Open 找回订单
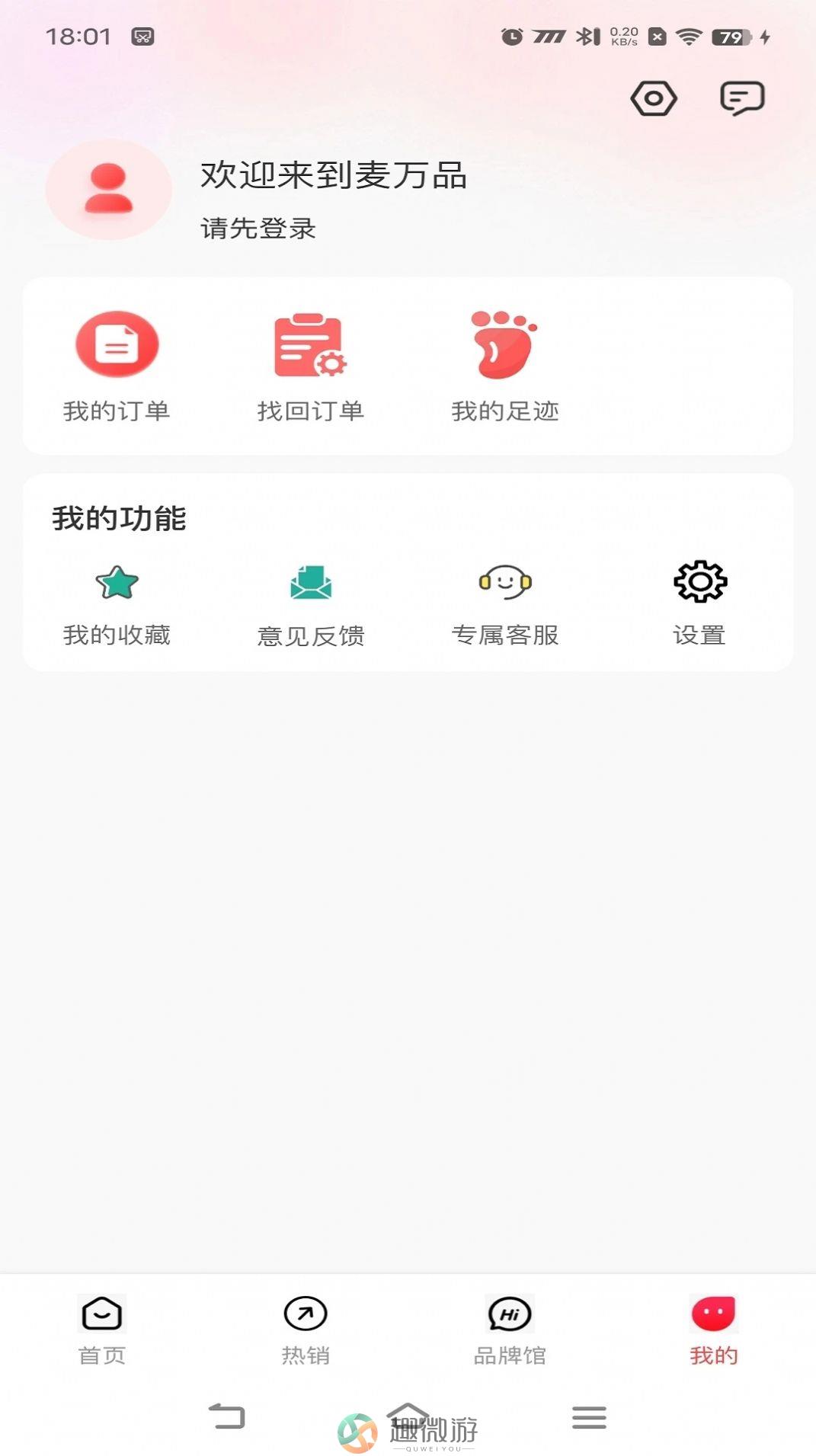Screen dimensions: 816x1456 click(311, 366)
